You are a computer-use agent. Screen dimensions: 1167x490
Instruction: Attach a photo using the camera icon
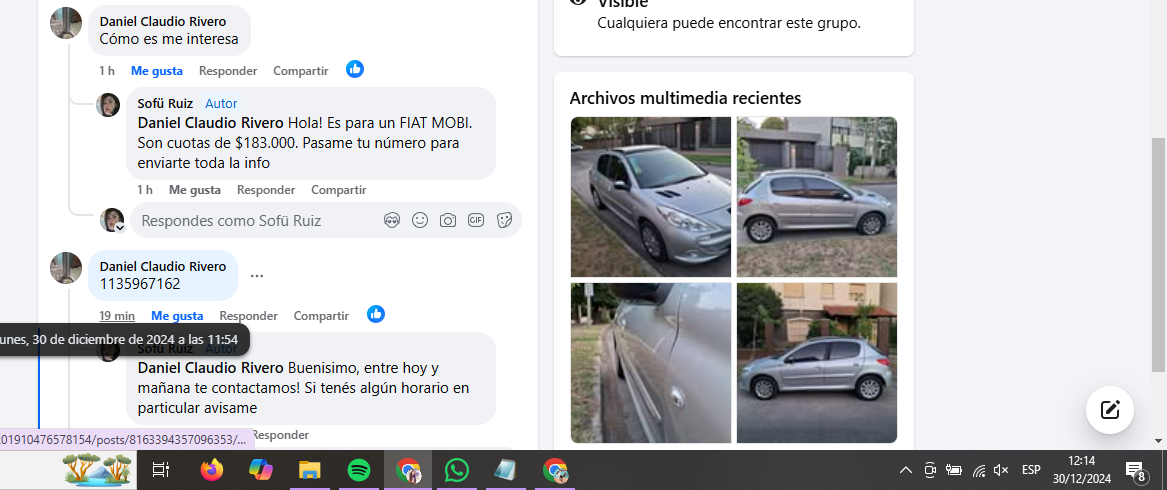pos(448,220)
